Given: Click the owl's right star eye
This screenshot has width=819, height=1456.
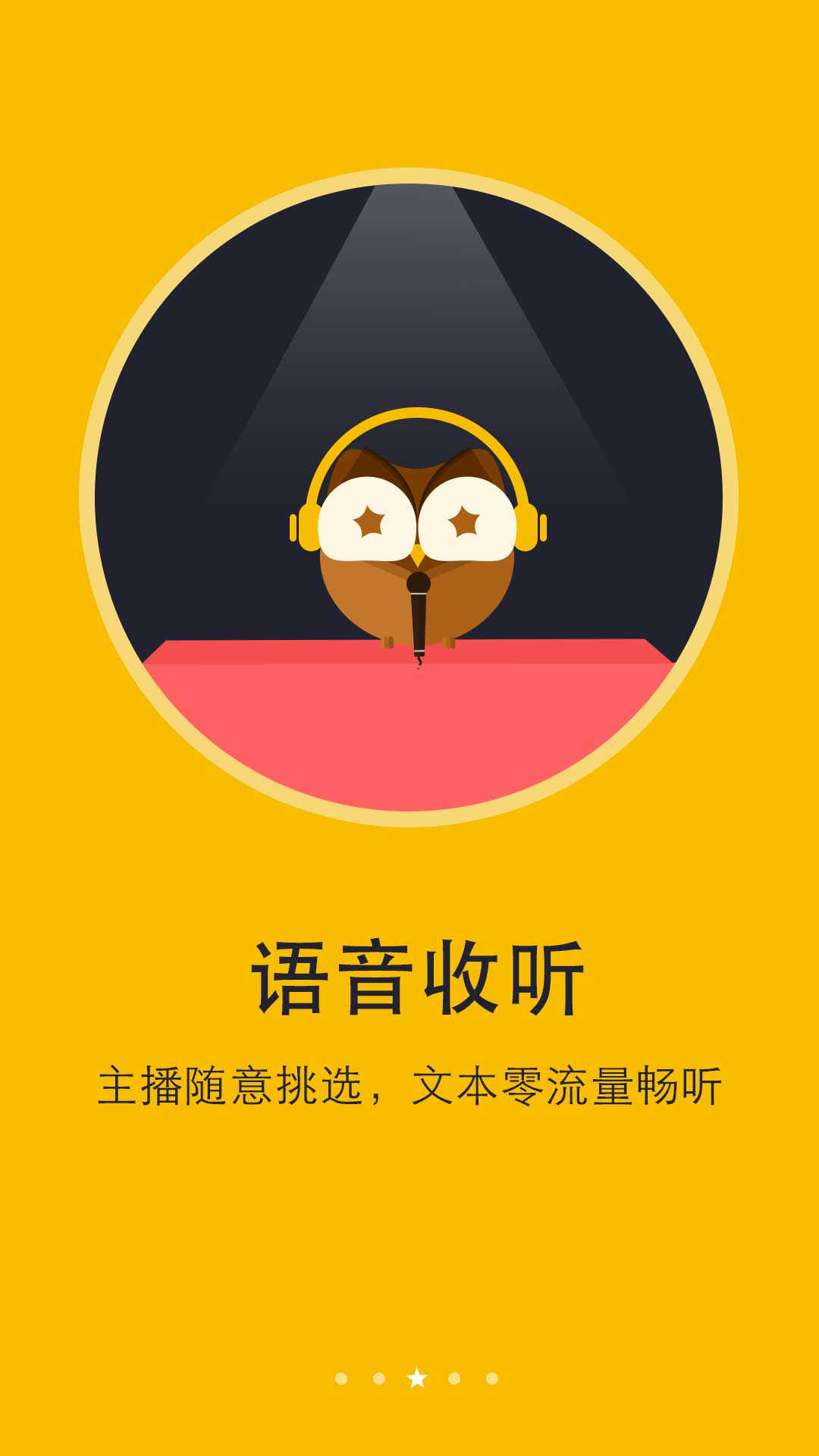Looking at the screenshot, I should tap(463, 521).
